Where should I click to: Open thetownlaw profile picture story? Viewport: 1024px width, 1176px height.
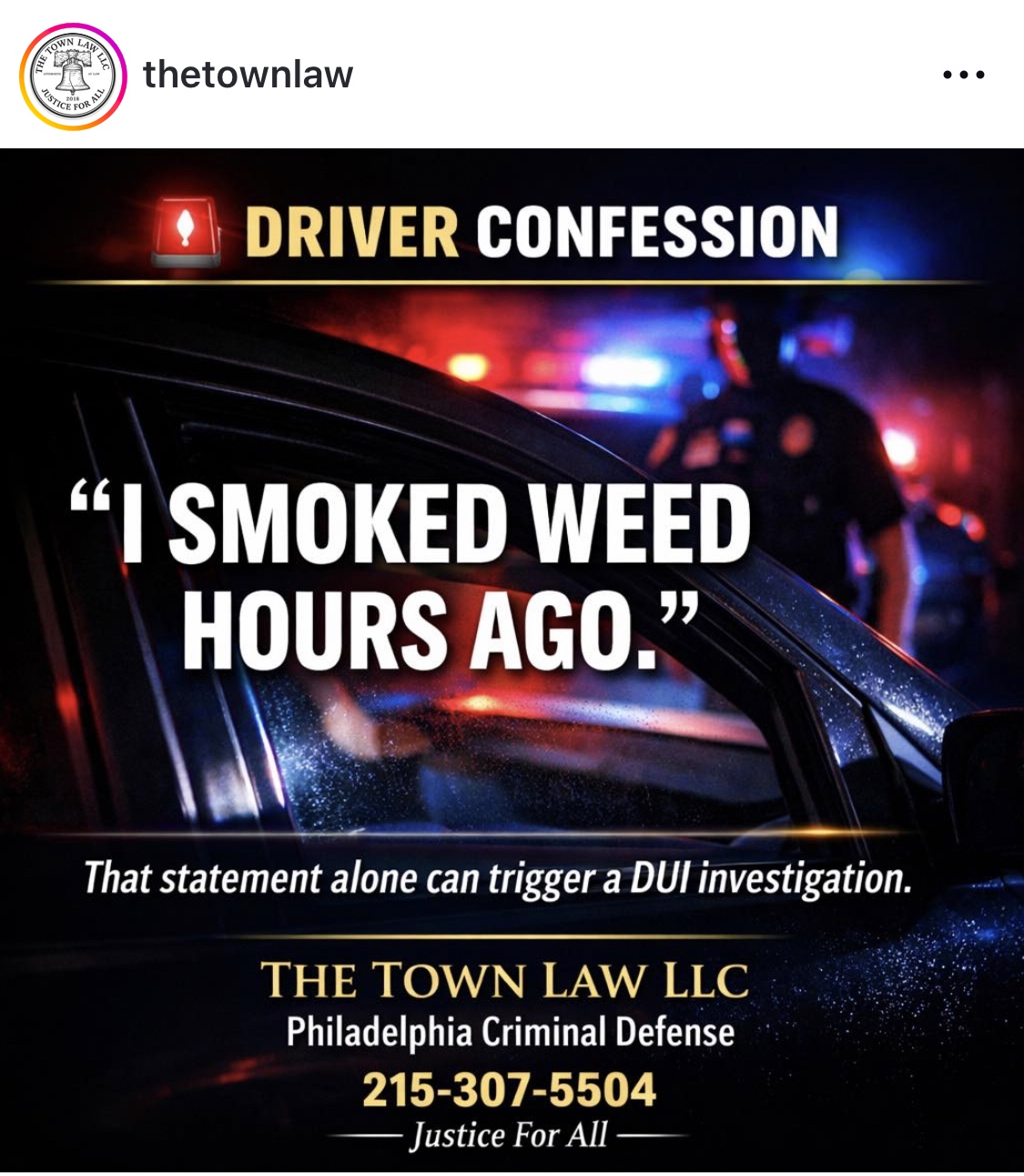73,76
